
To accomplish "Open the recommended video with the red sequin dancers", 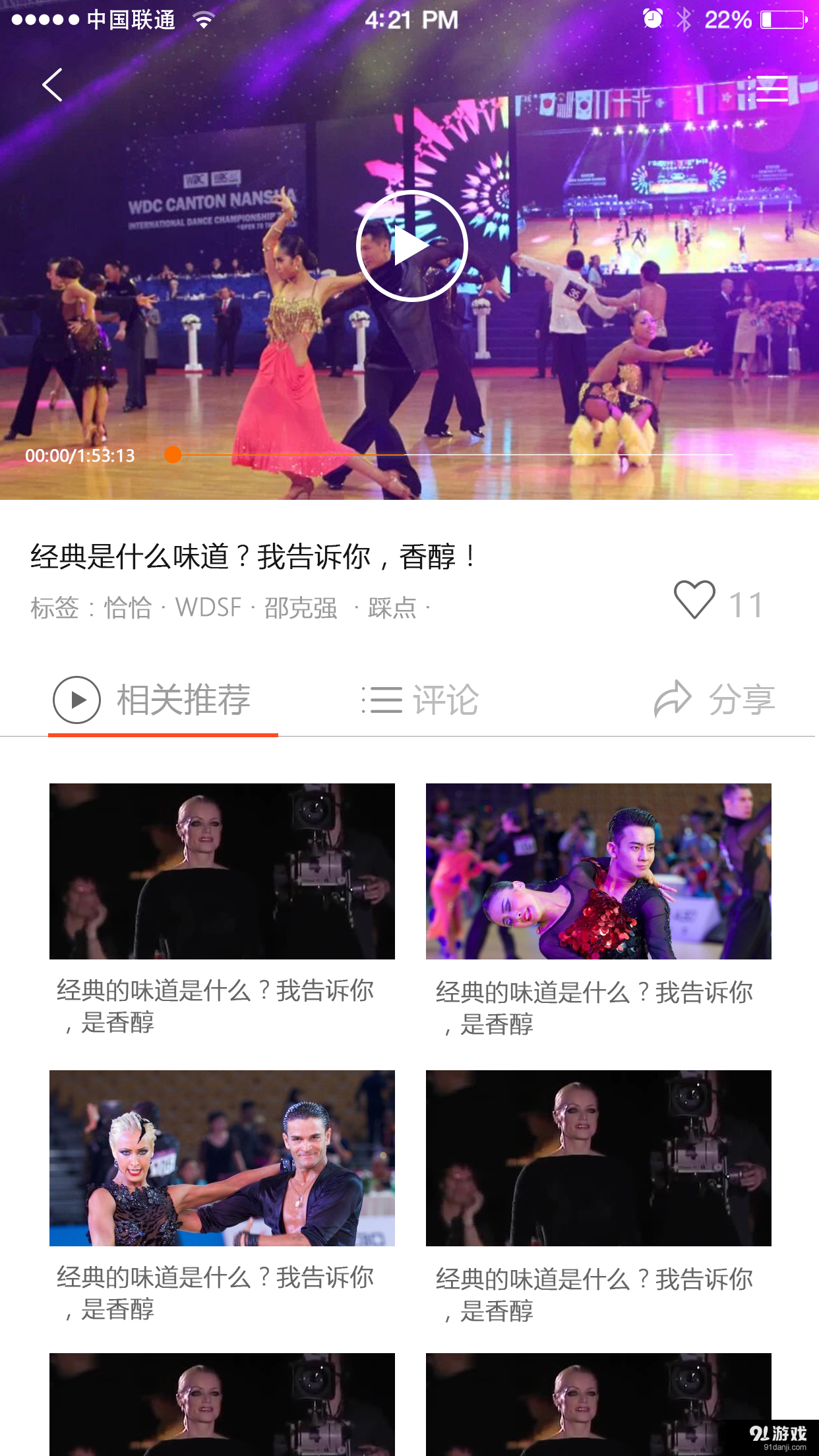I will [599, 870].
